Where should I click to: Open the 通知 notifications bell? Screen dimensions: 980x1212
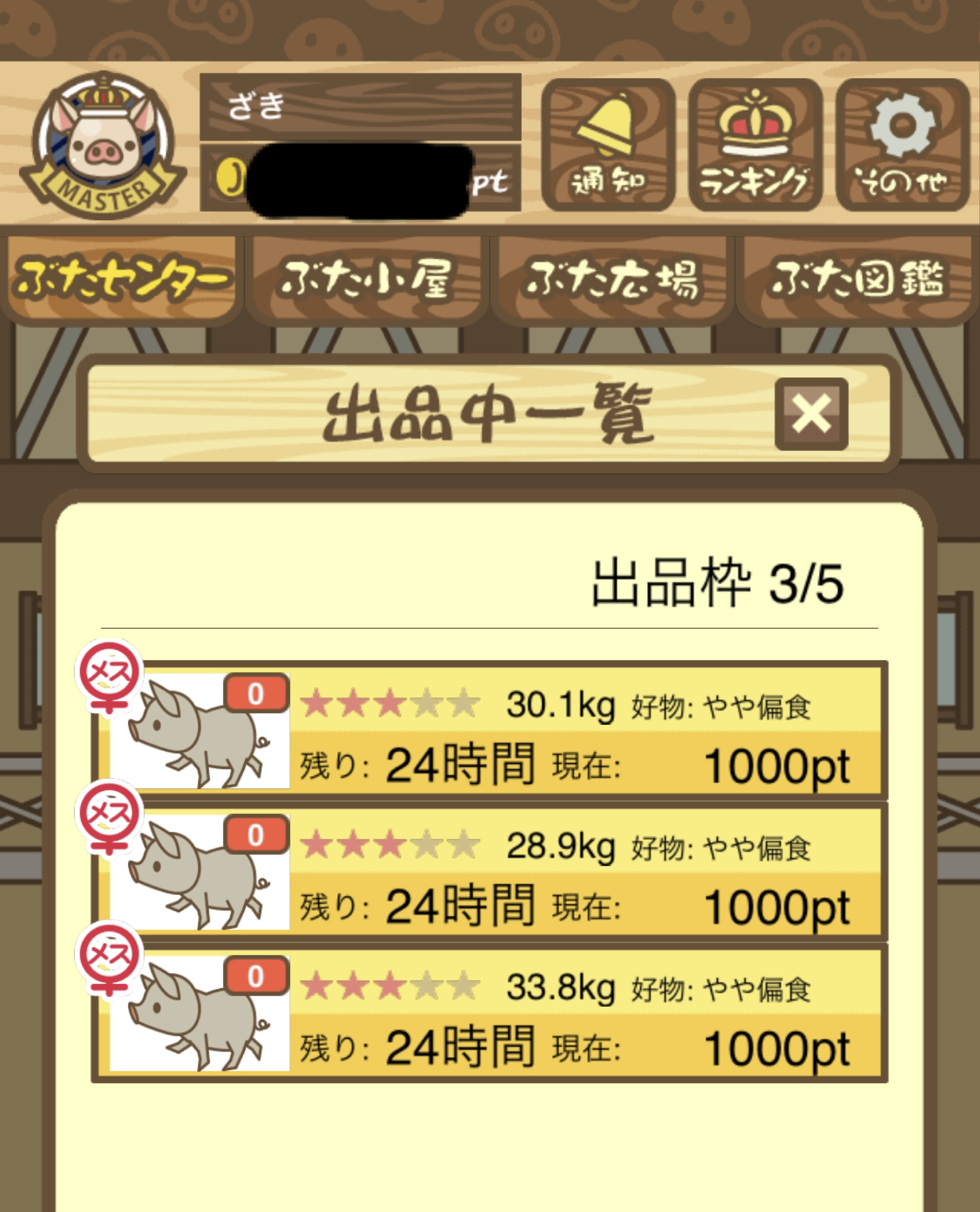[608, 145]
